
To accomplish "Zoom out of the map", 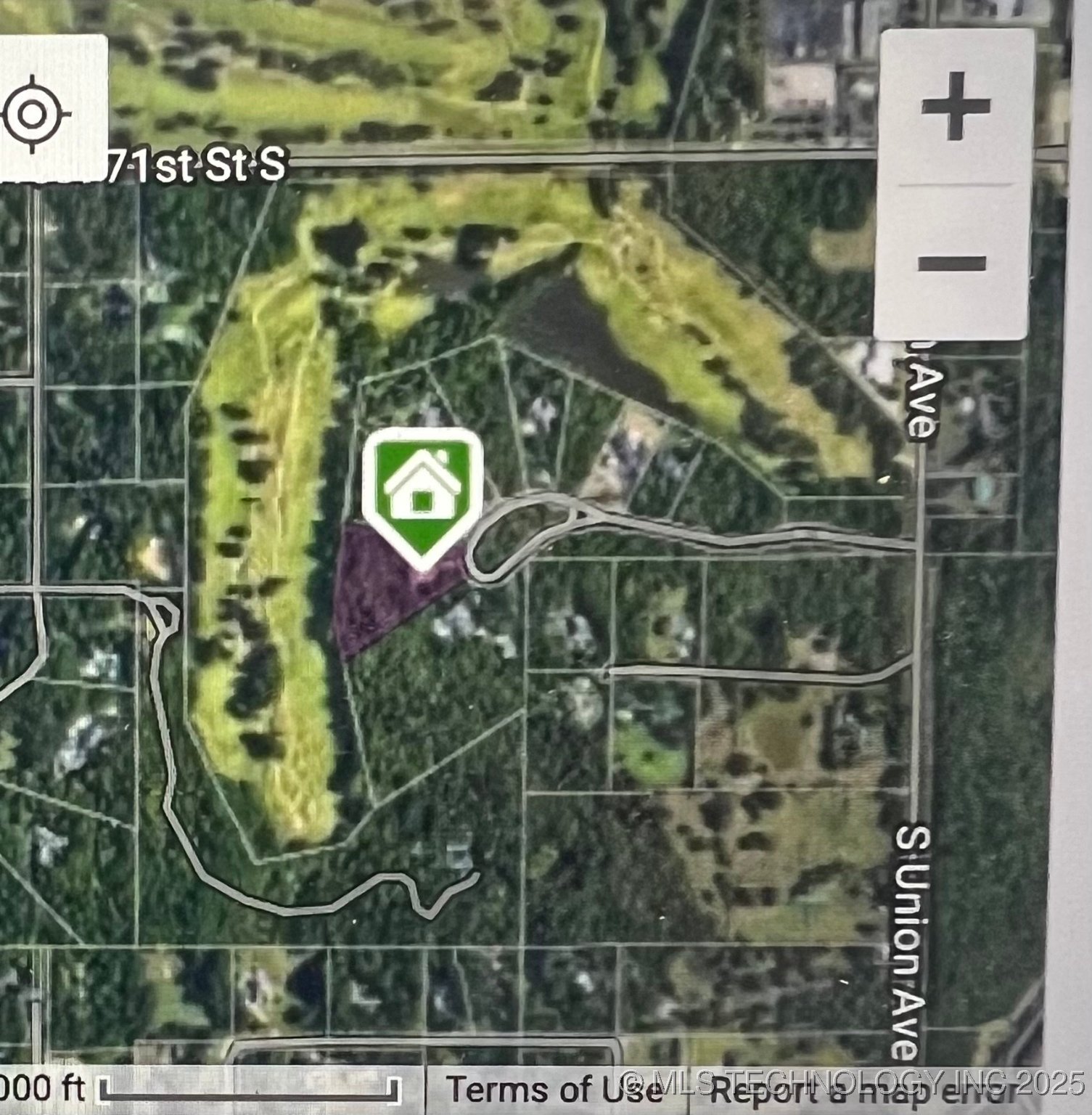I will click(952, 263).
